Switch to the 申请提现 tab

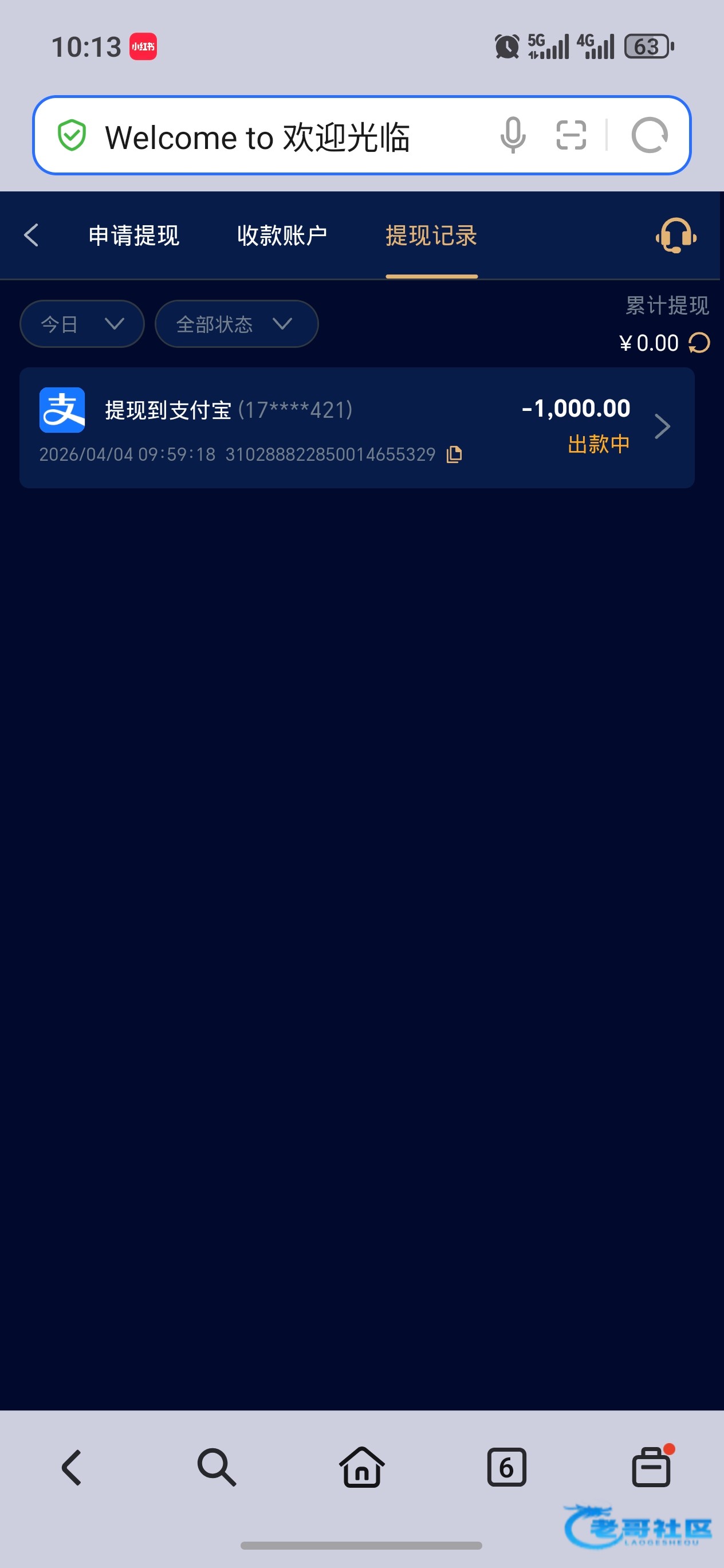134,236
